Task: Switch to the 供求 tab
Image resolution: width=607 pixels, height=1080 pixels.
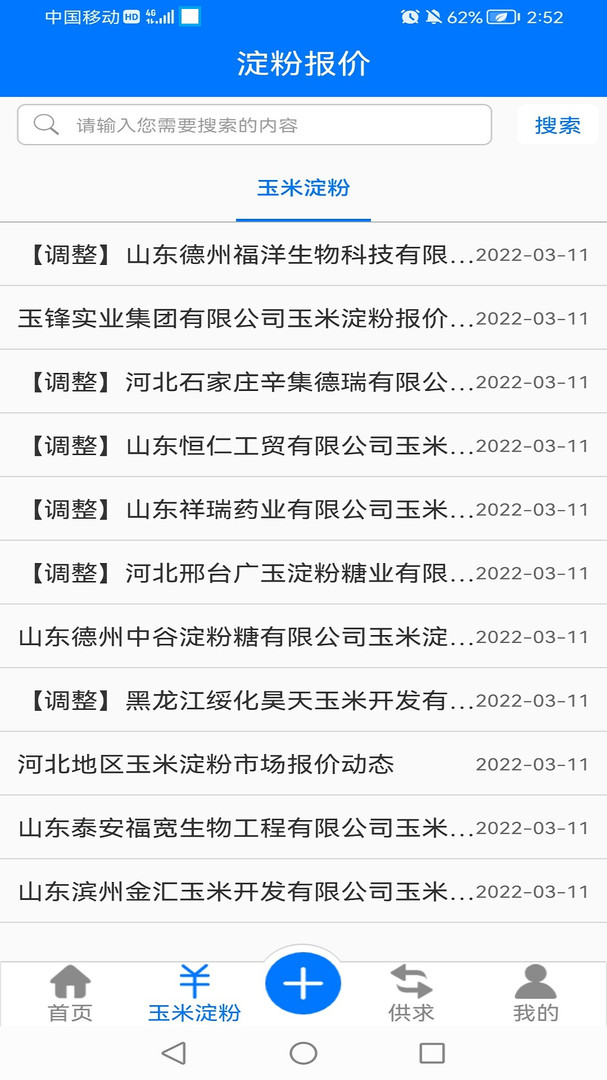Action: [x=411, y=994]
